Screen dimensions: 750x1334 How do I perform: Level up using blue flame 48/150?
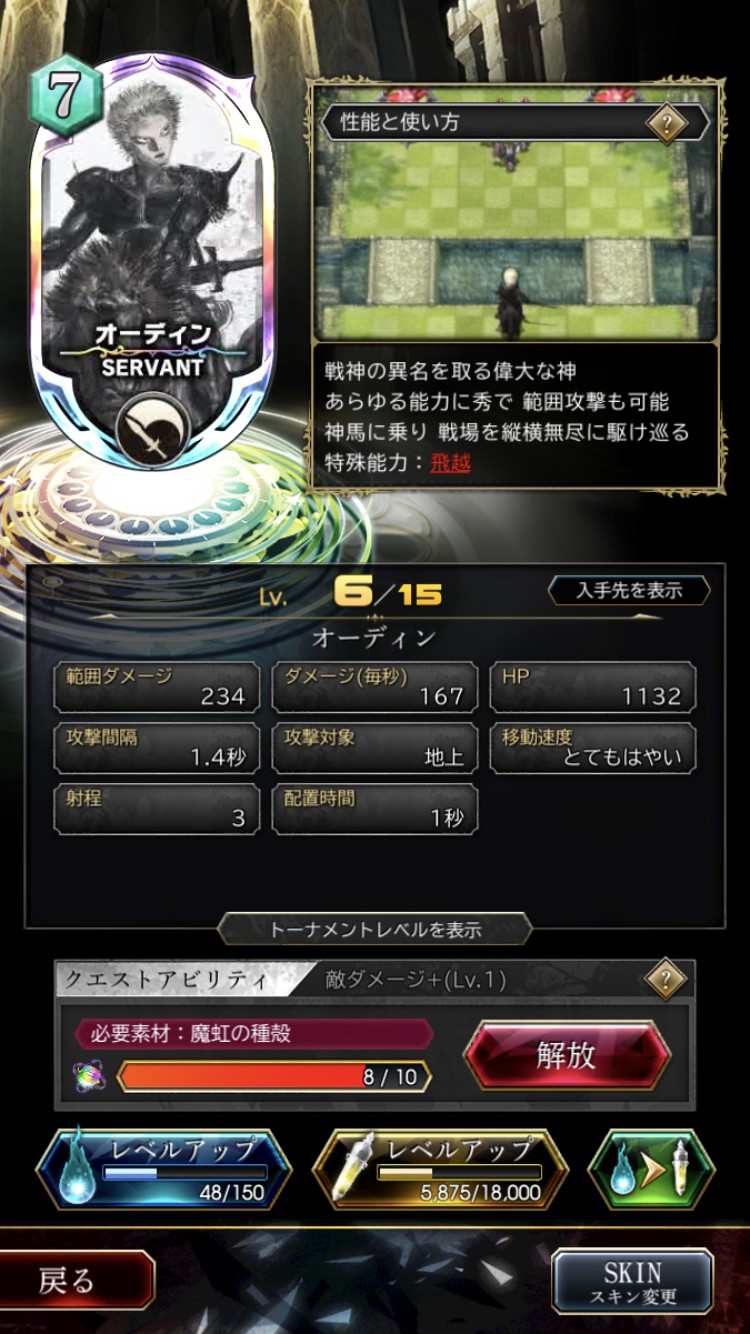click(163, 1170)
